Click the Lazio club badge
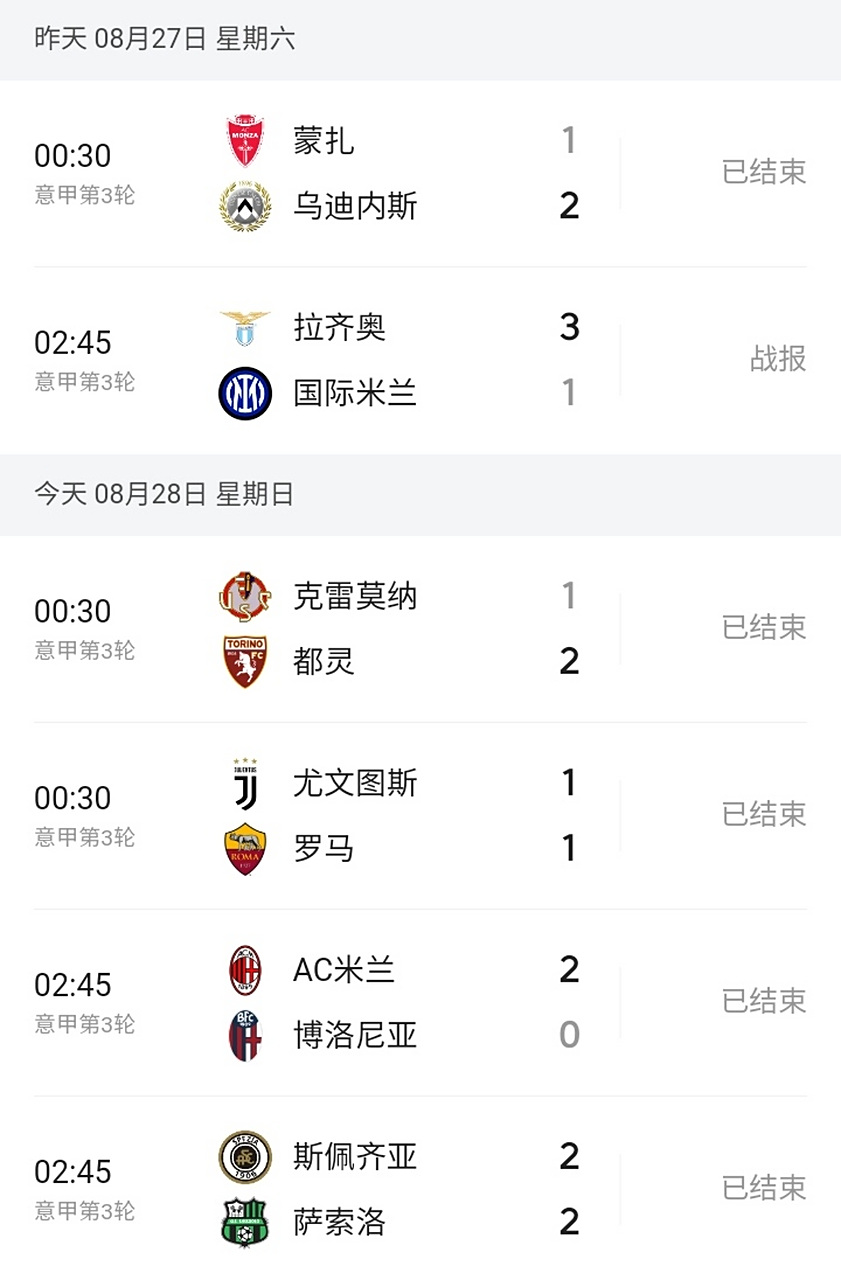Image resolution: width=841 pixels, height=1280 pixels. [x=244, y=328]
